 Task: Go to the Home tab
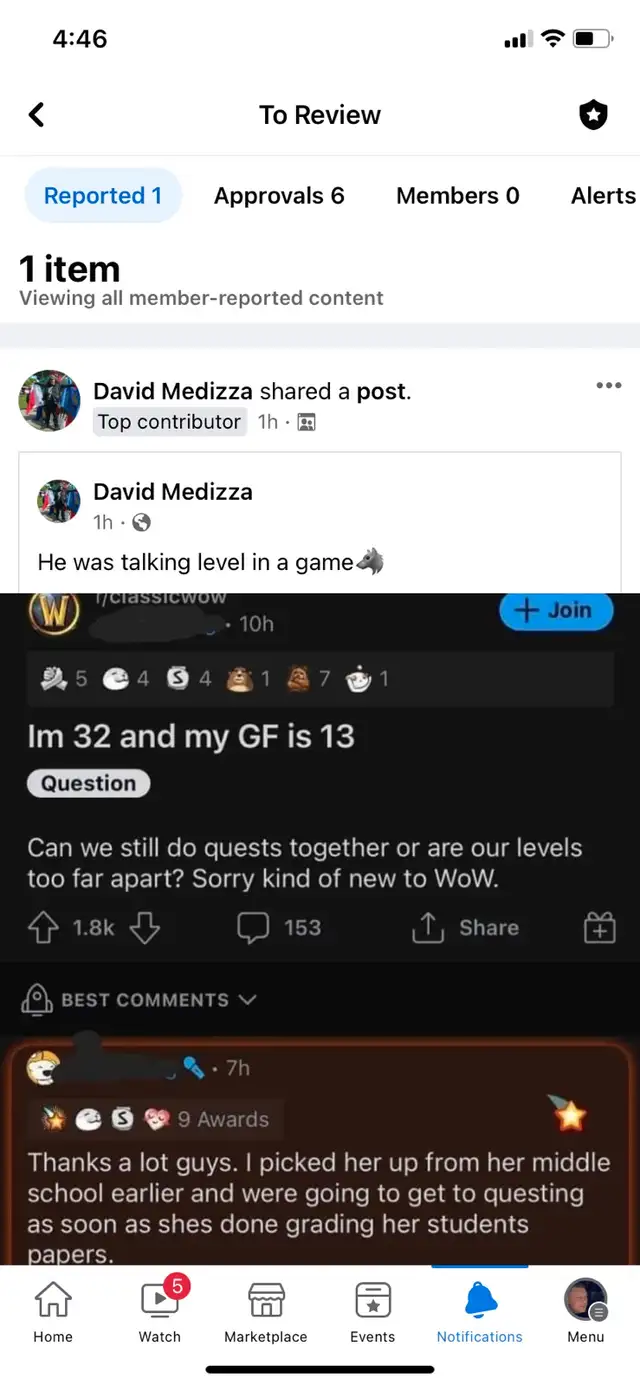pos(53,1312)
